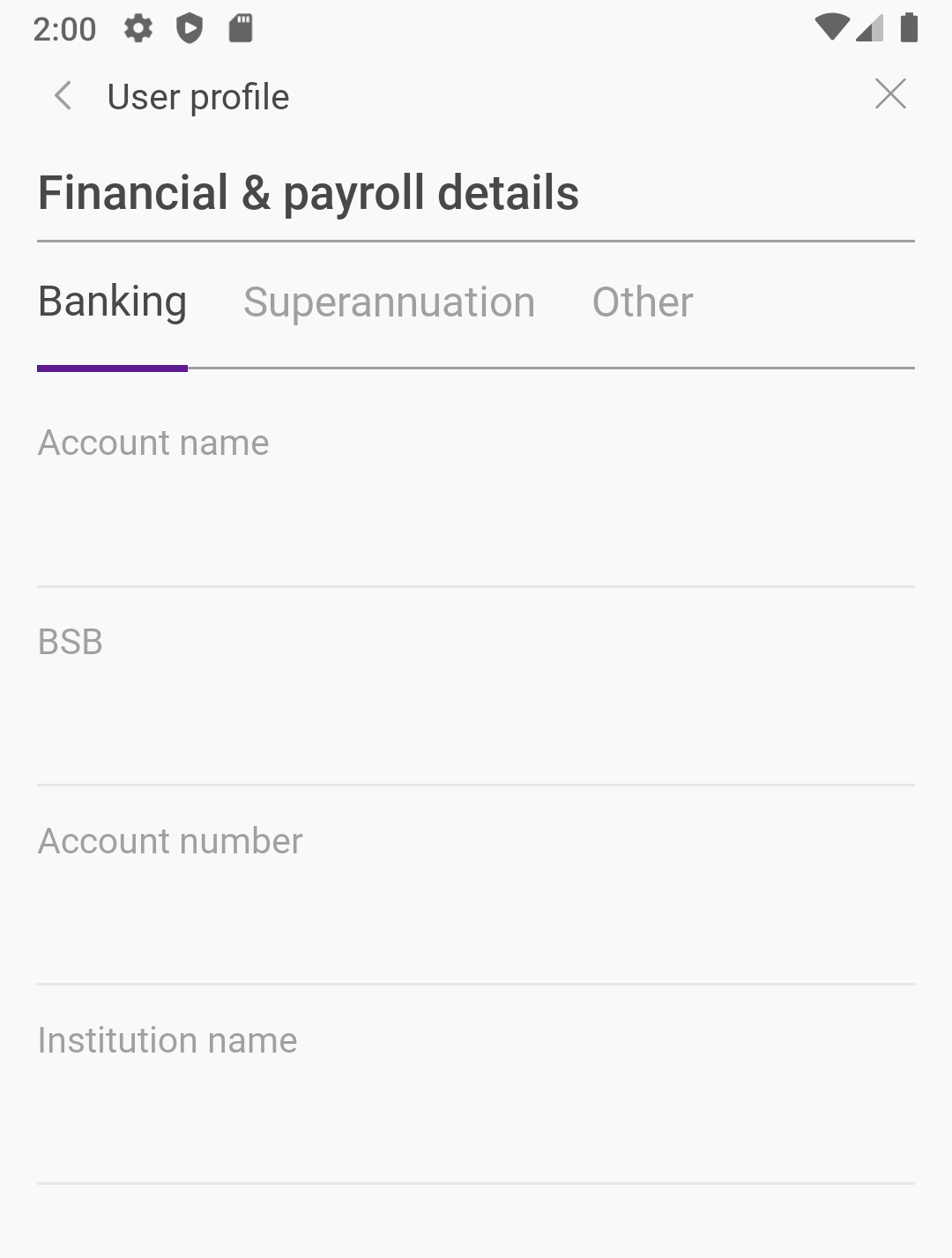
Task: Close the financial details screen
Action: 889,93
